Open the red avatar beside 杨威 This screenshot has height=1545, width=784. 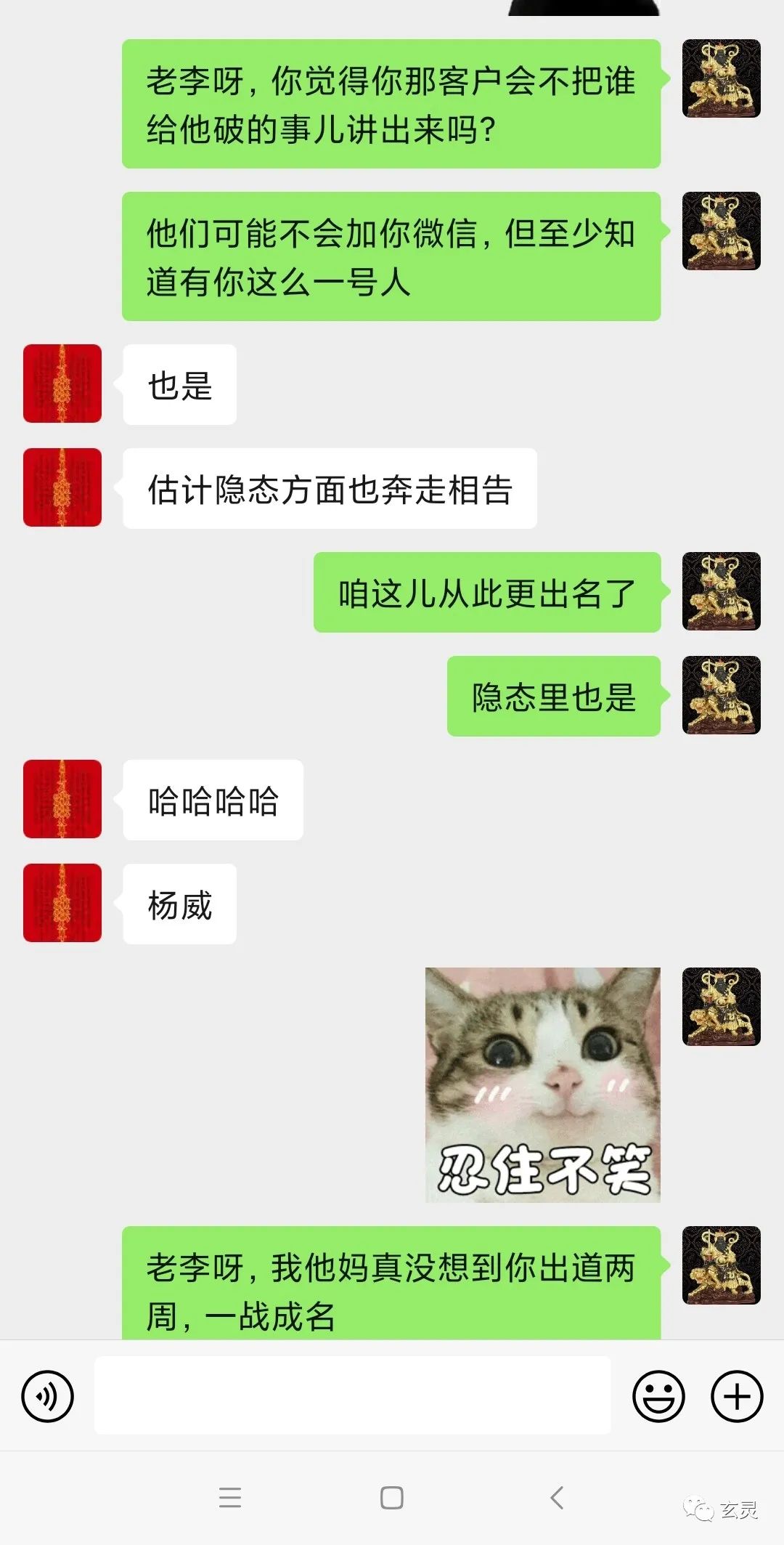click(x=62, y=903)
